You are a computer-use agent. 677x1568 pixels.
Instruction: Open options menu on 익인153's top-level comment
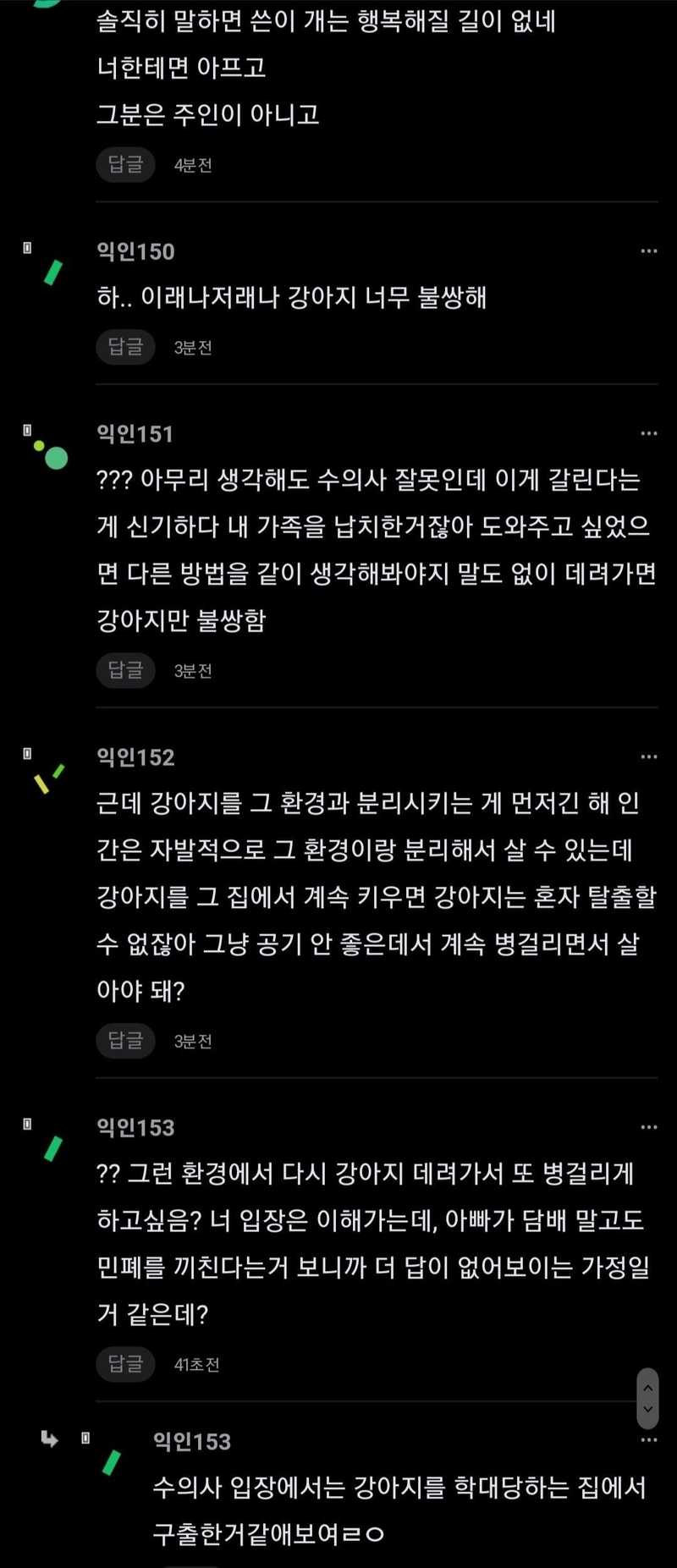648,1127
